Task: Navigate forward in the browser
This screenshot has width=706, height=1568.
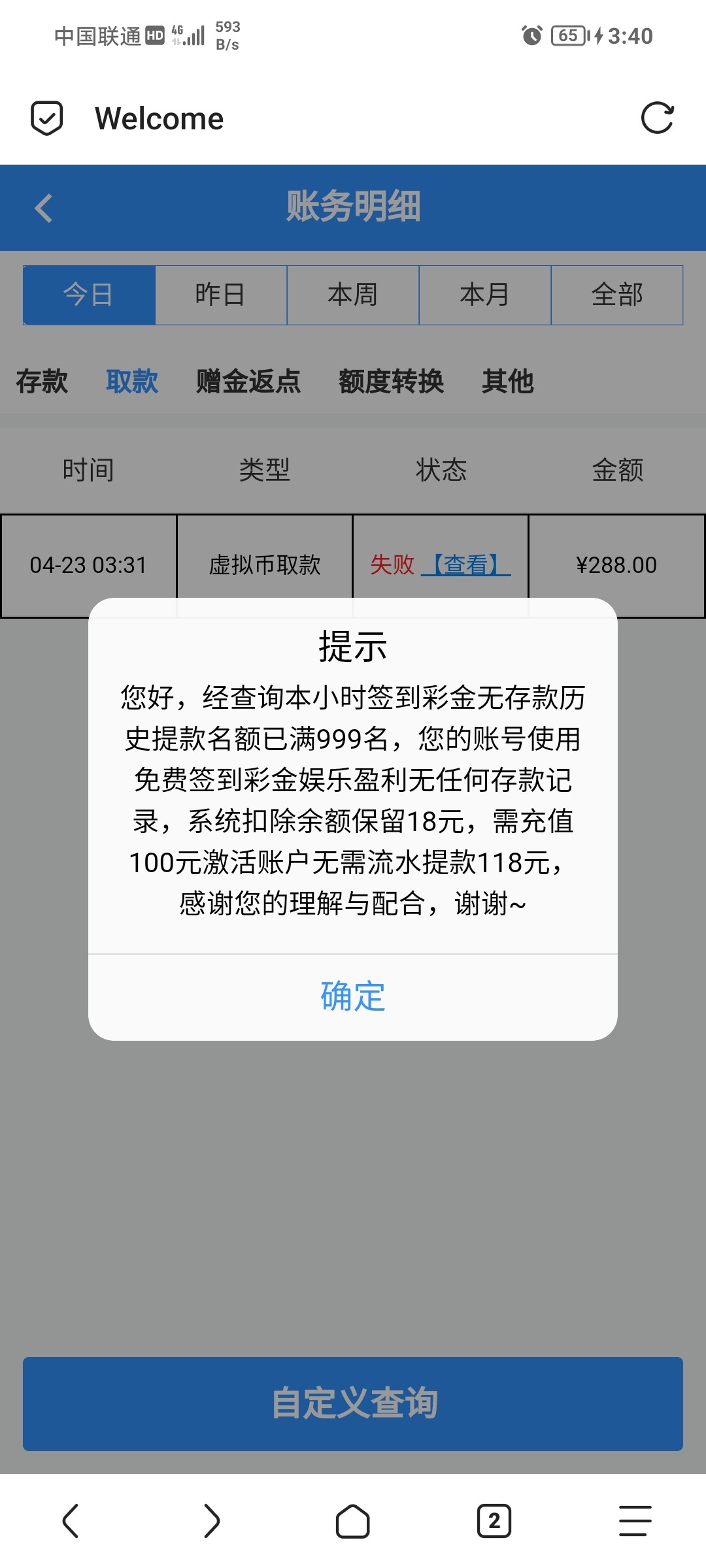Action: point(212,1521)
